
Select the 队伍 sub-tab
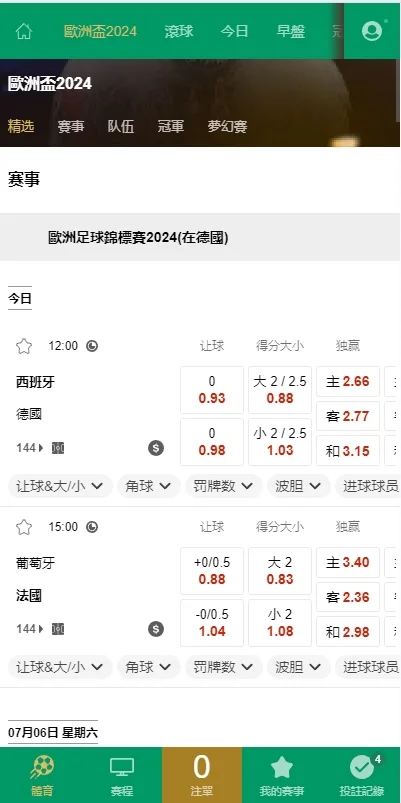pos(121,126)
